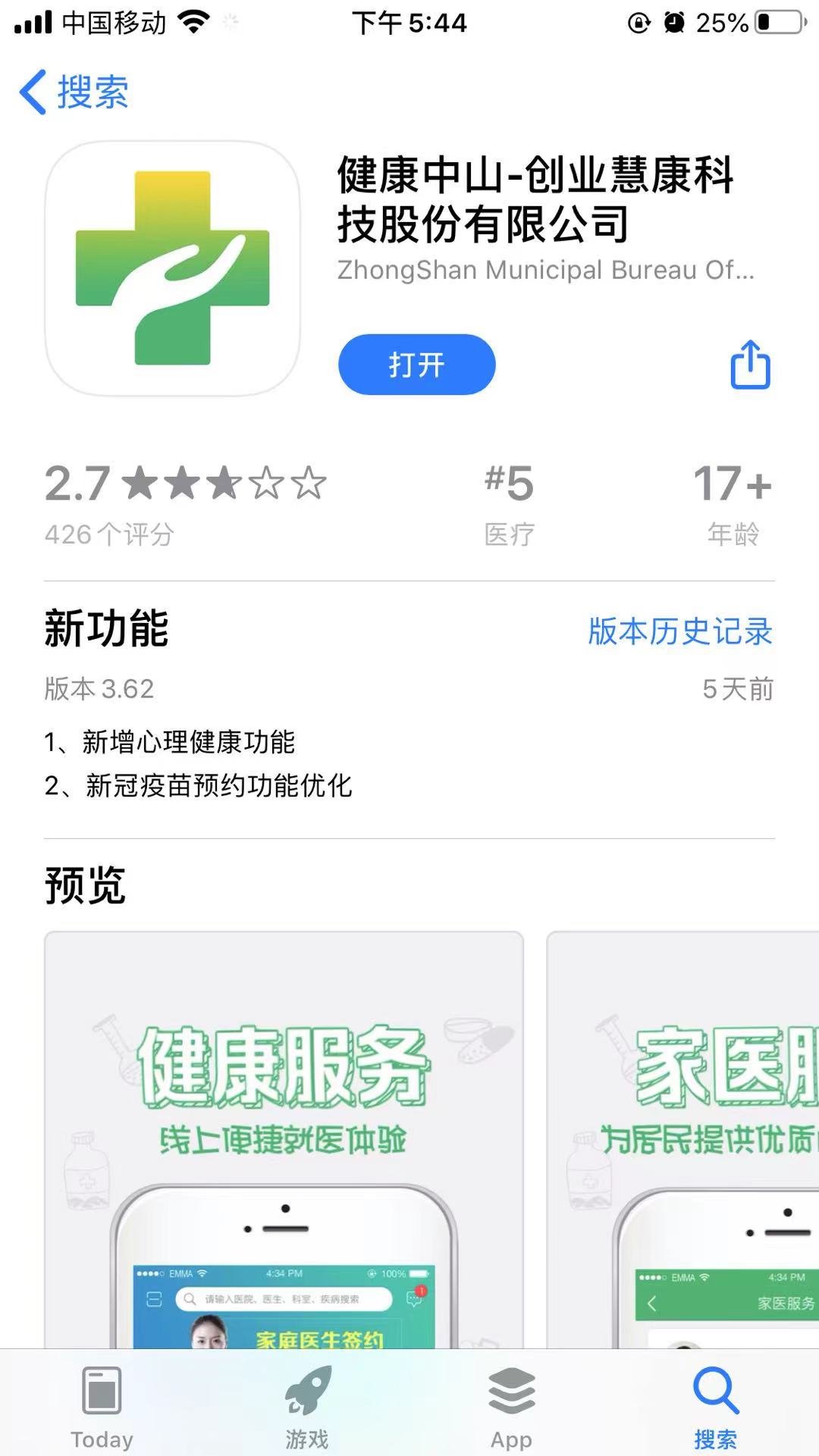
Task: Go back to 搜索 results
Action: 74,92
